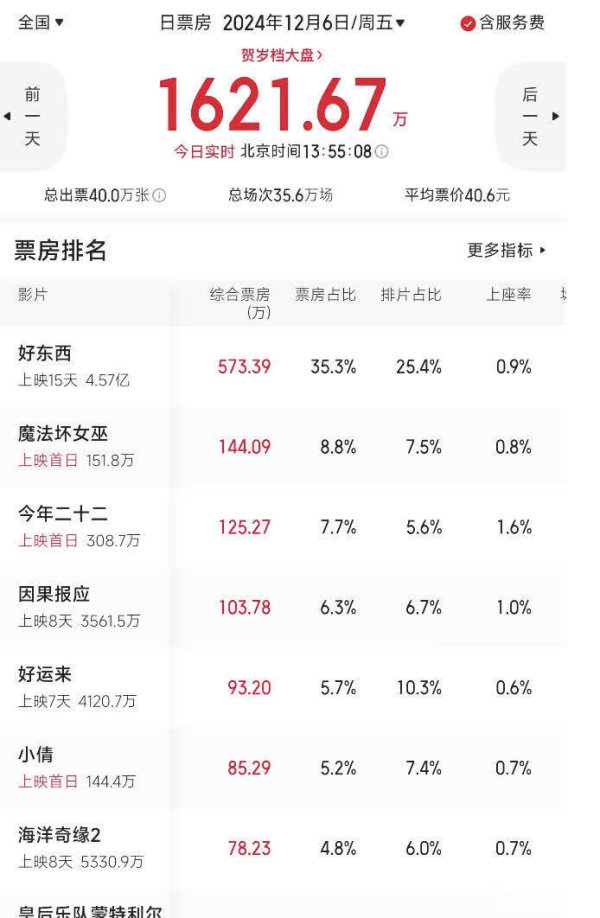Open the 贺岁档大盘 link
Screen dimensions: 600x918
tap(282, 56)
